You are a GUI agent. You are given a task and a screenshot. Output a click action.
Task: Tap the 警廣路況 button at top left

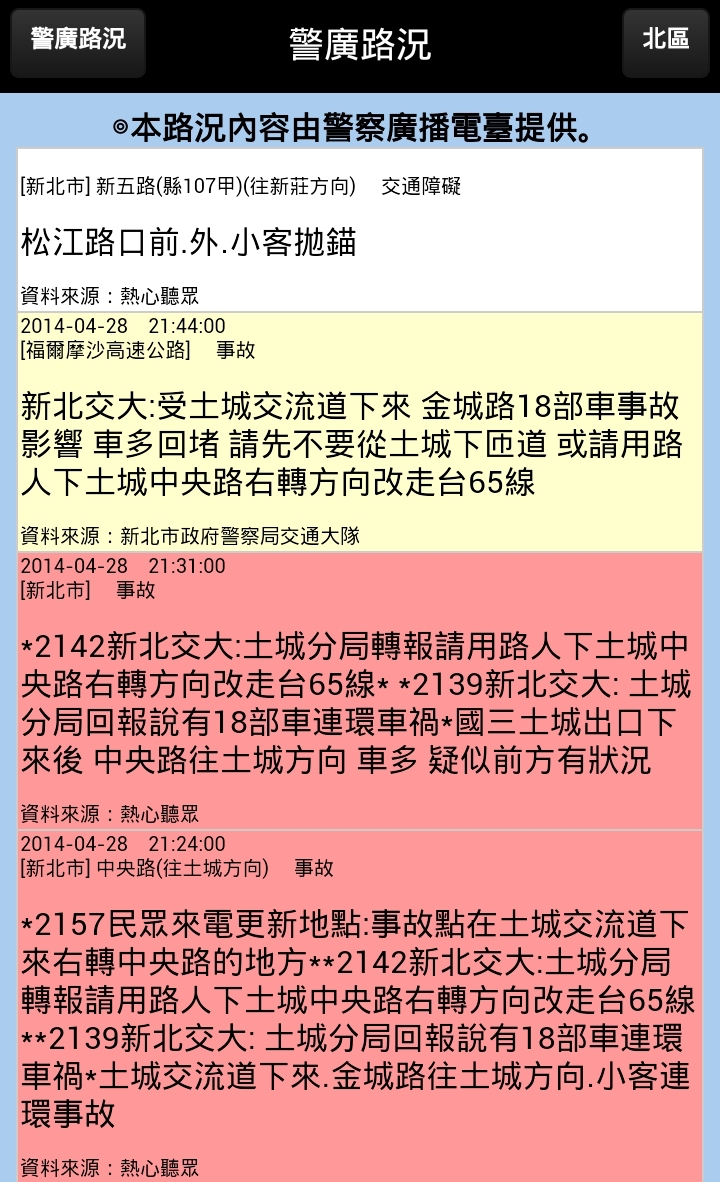coord(78,43)
